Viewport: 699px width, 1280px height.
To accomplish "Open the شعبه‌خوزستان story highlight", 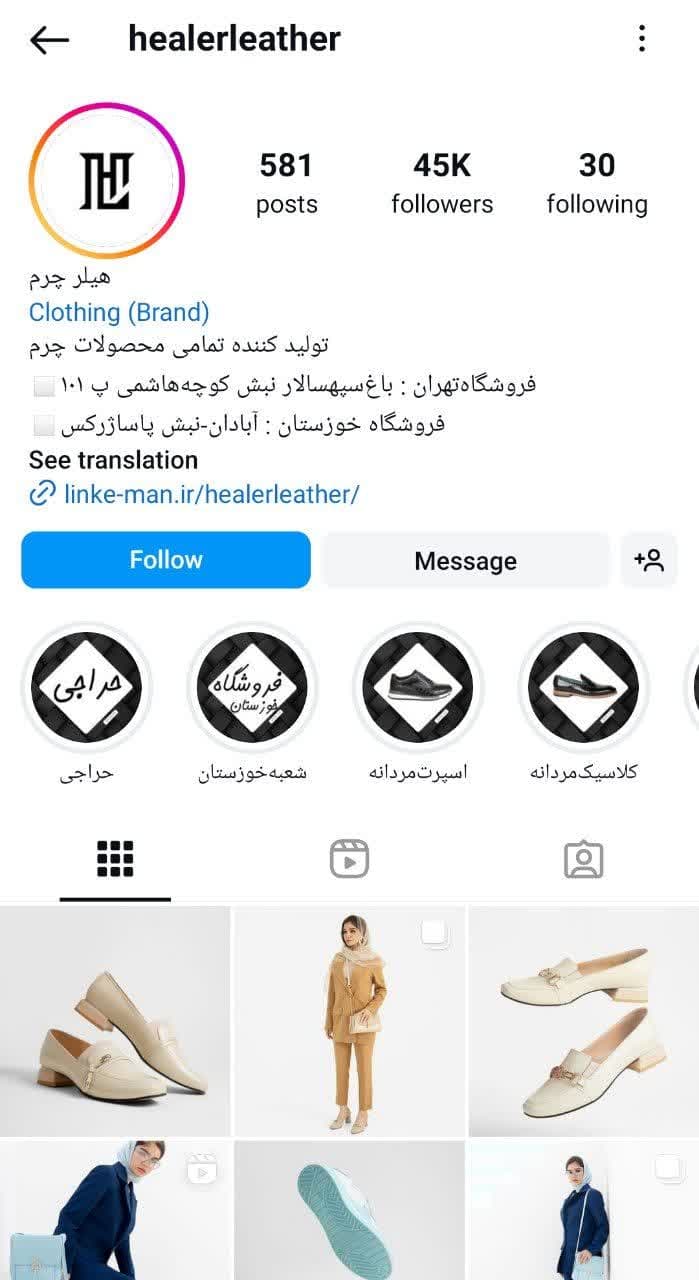I will pyautogui.click(x=253, y=687).
